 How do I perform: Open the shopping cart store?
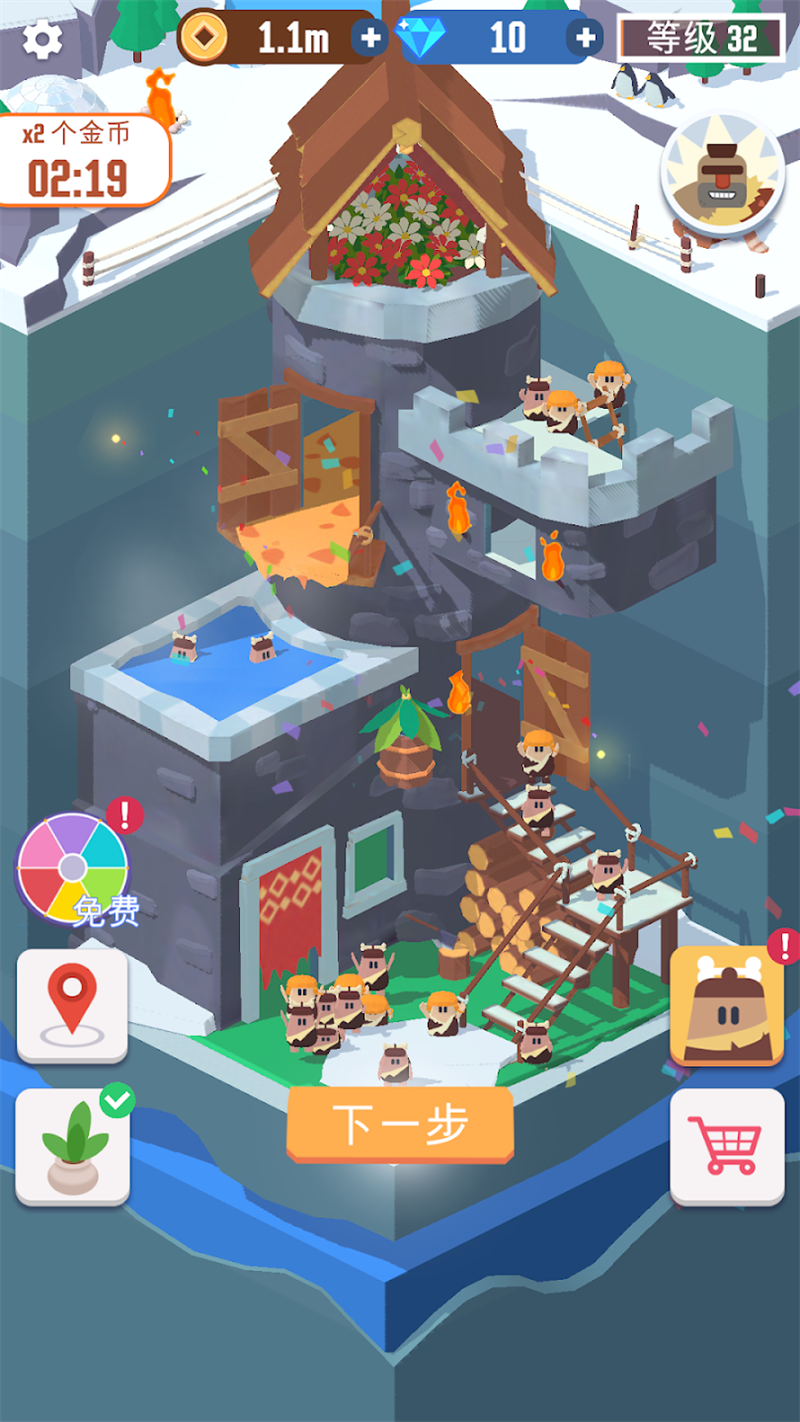726,1145
